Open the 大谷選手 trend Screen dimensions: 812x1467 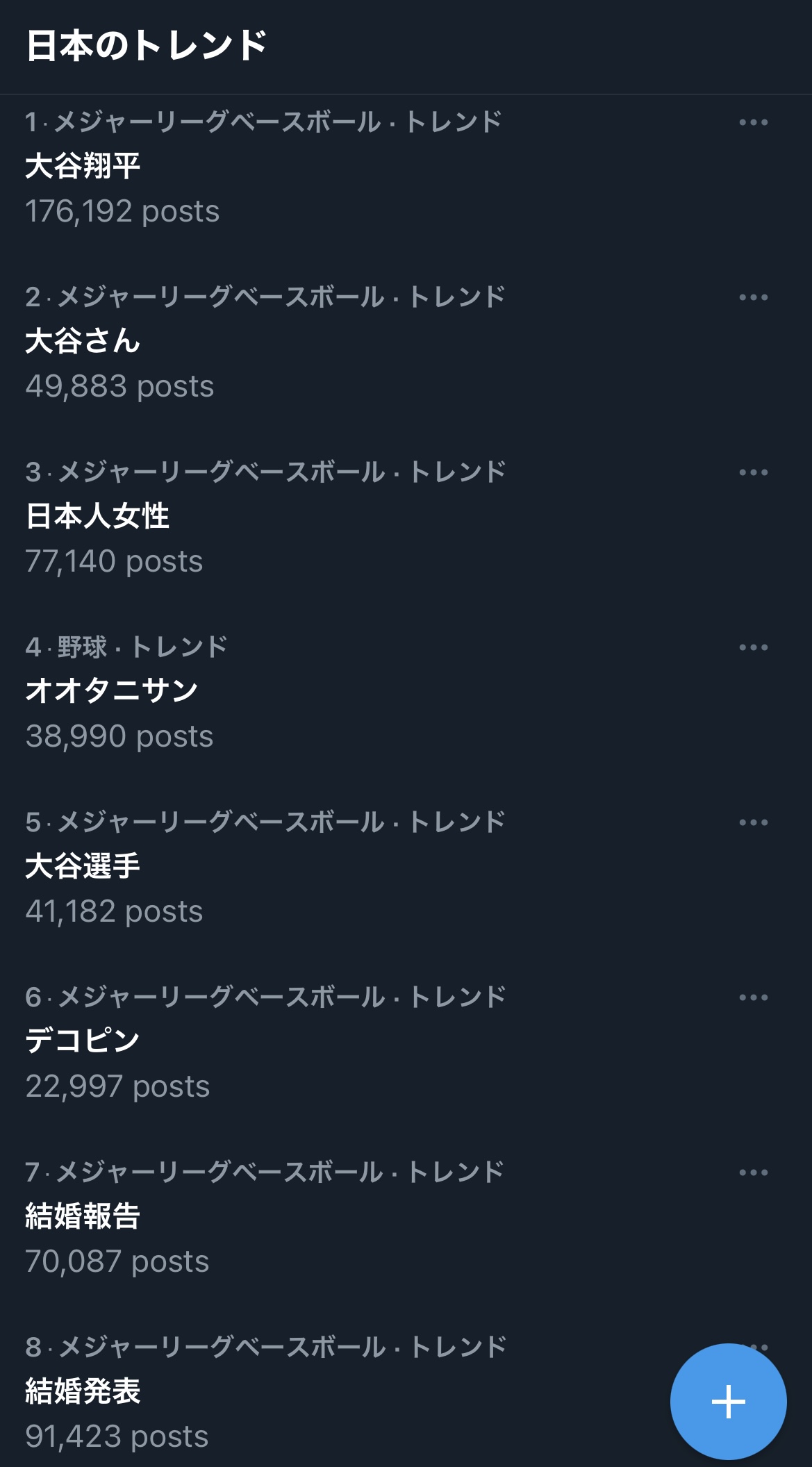click(83, 867)
